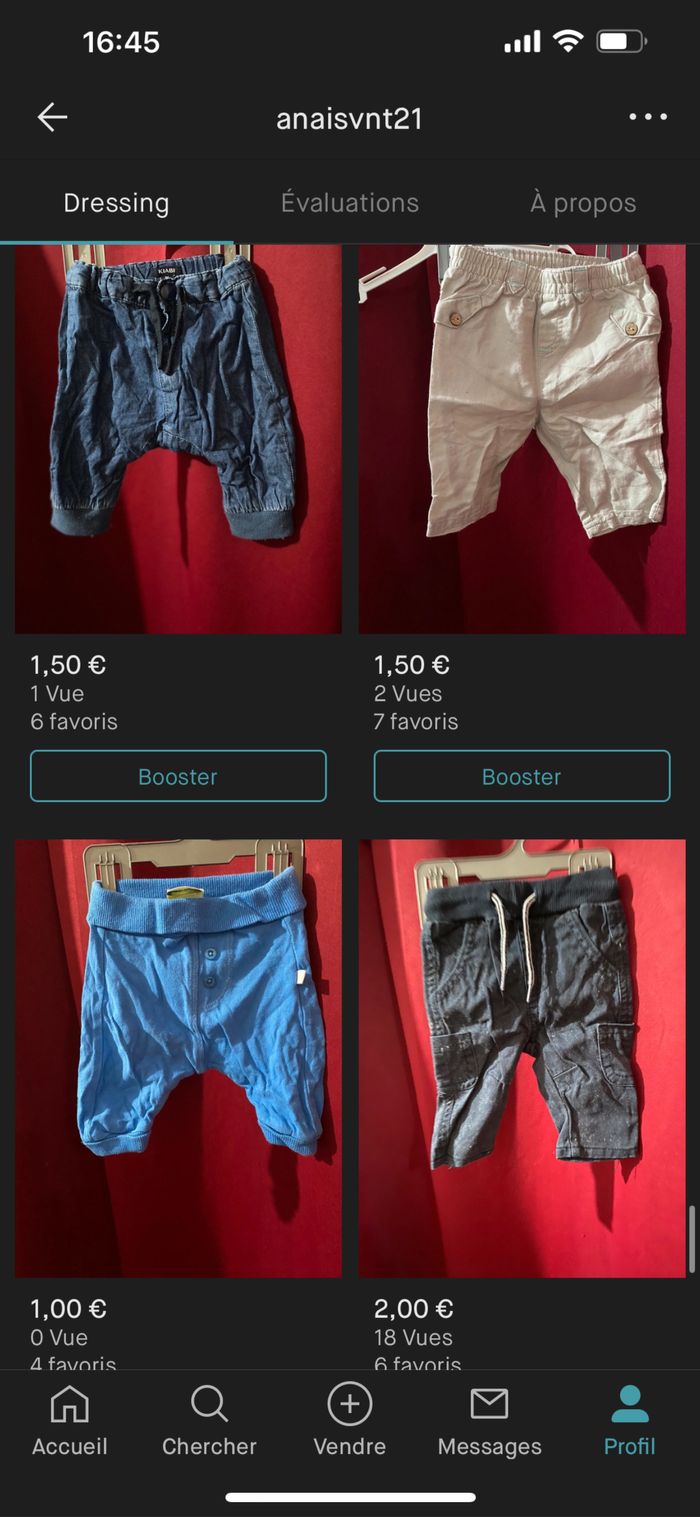Open the bright blue pants listing
700x1517 pixels.
click(178, 1057)
